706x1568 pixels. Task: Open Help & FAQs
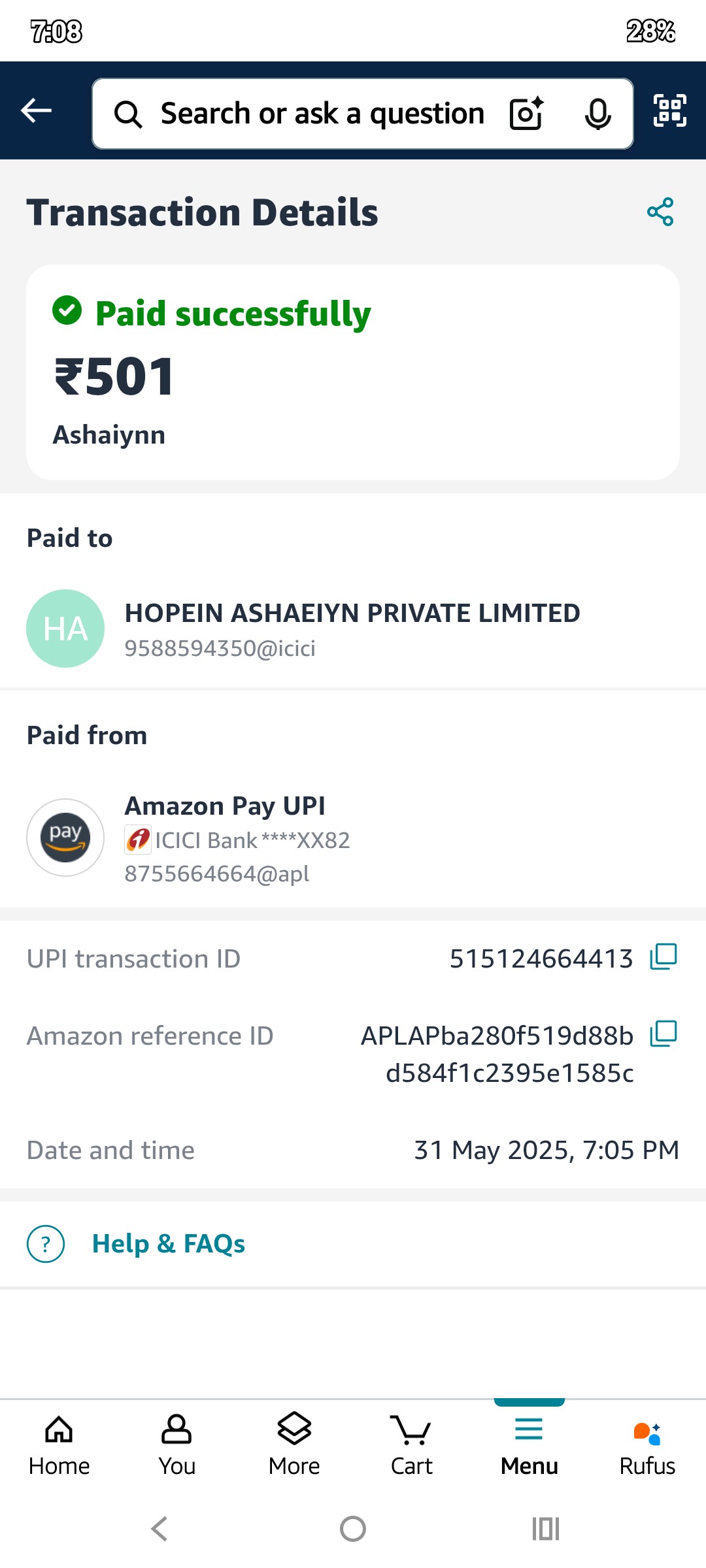coord(169,1243)
